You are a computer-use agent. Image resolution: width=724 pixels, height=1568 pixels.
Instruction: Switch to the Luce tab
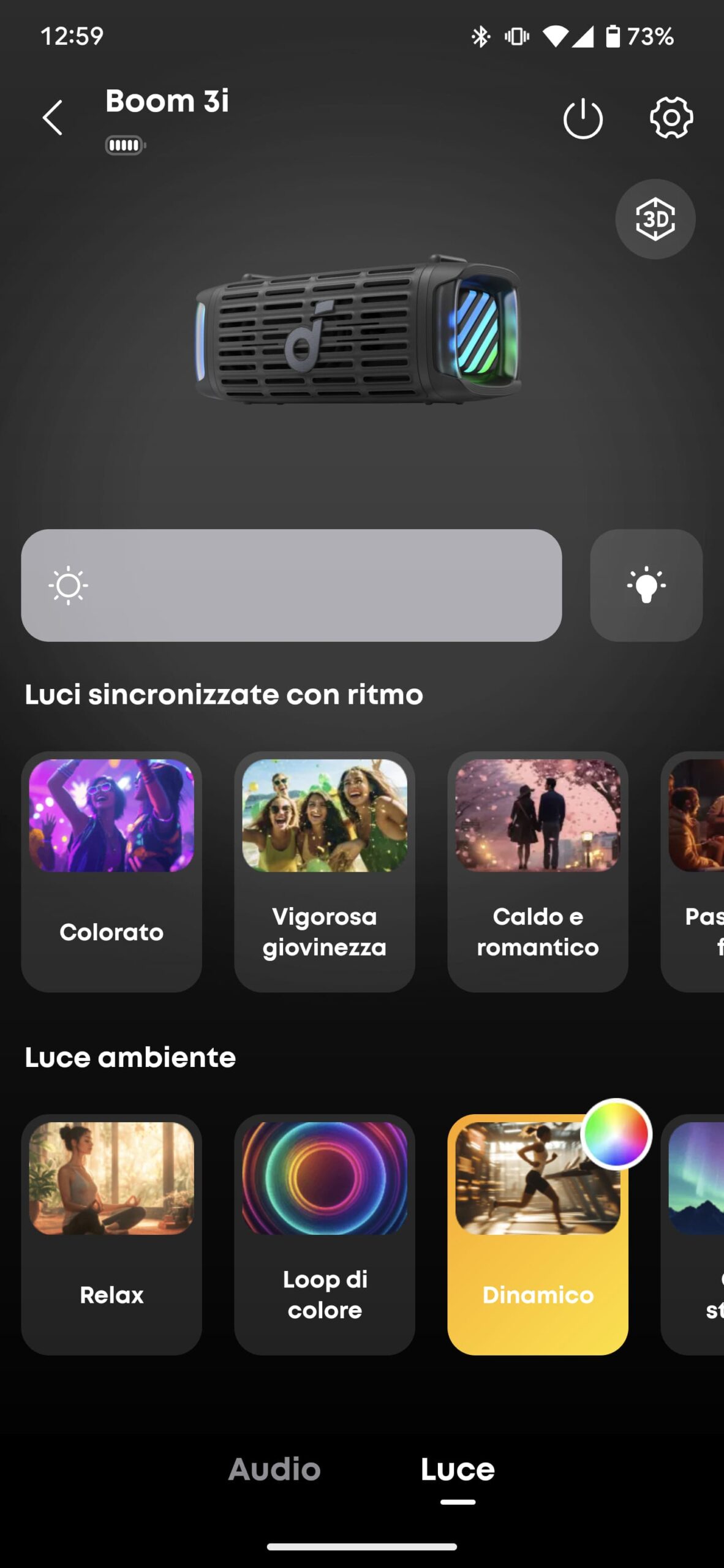(x=457, y=1469)
